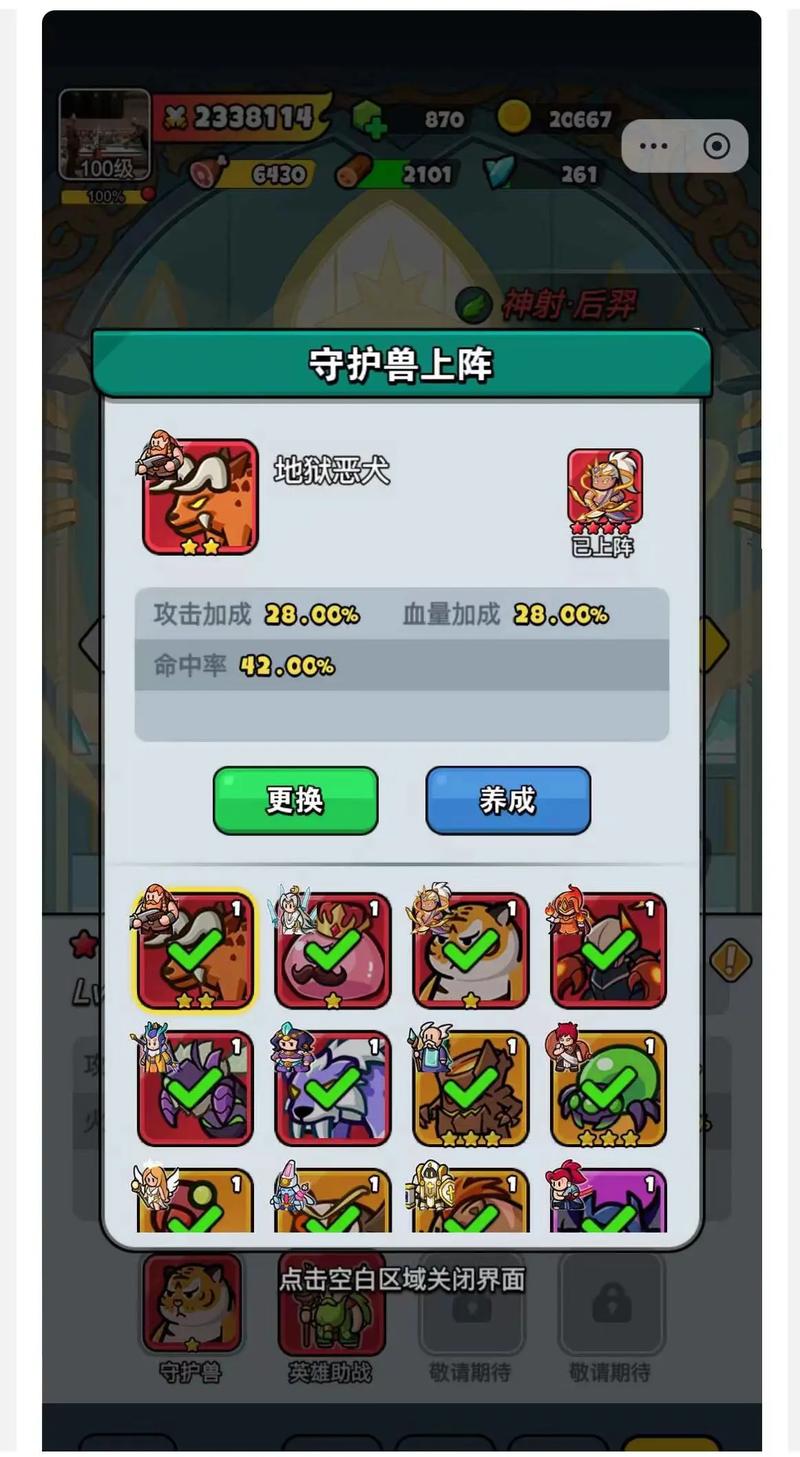The height and width of the screenshot is (1457, 800).
Task: Select the green spider beast tile
Action: tap(609, 1090)
